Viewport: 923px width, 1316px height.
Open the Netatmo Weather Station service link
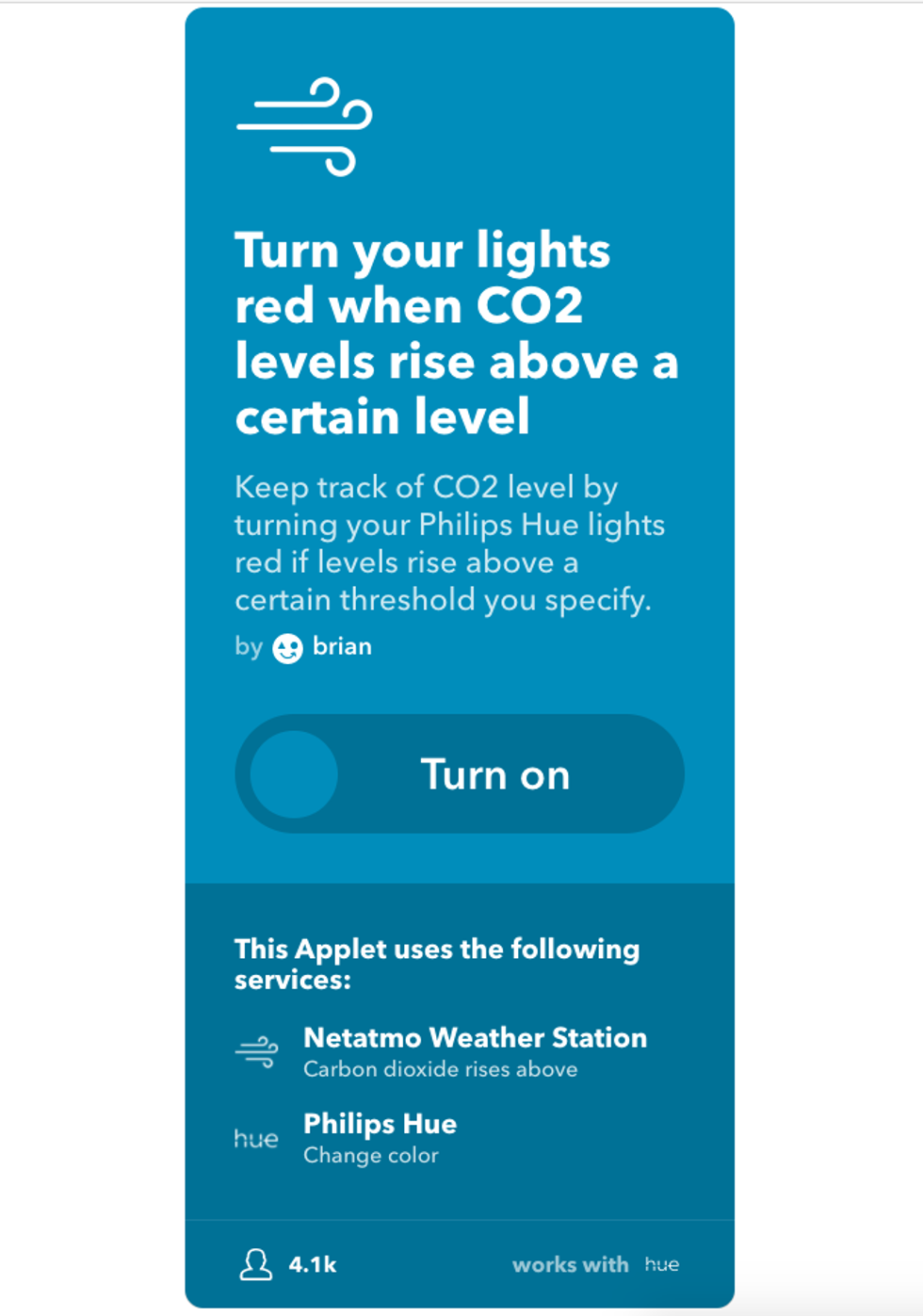pyautogui.click(x=474, y=1038)
